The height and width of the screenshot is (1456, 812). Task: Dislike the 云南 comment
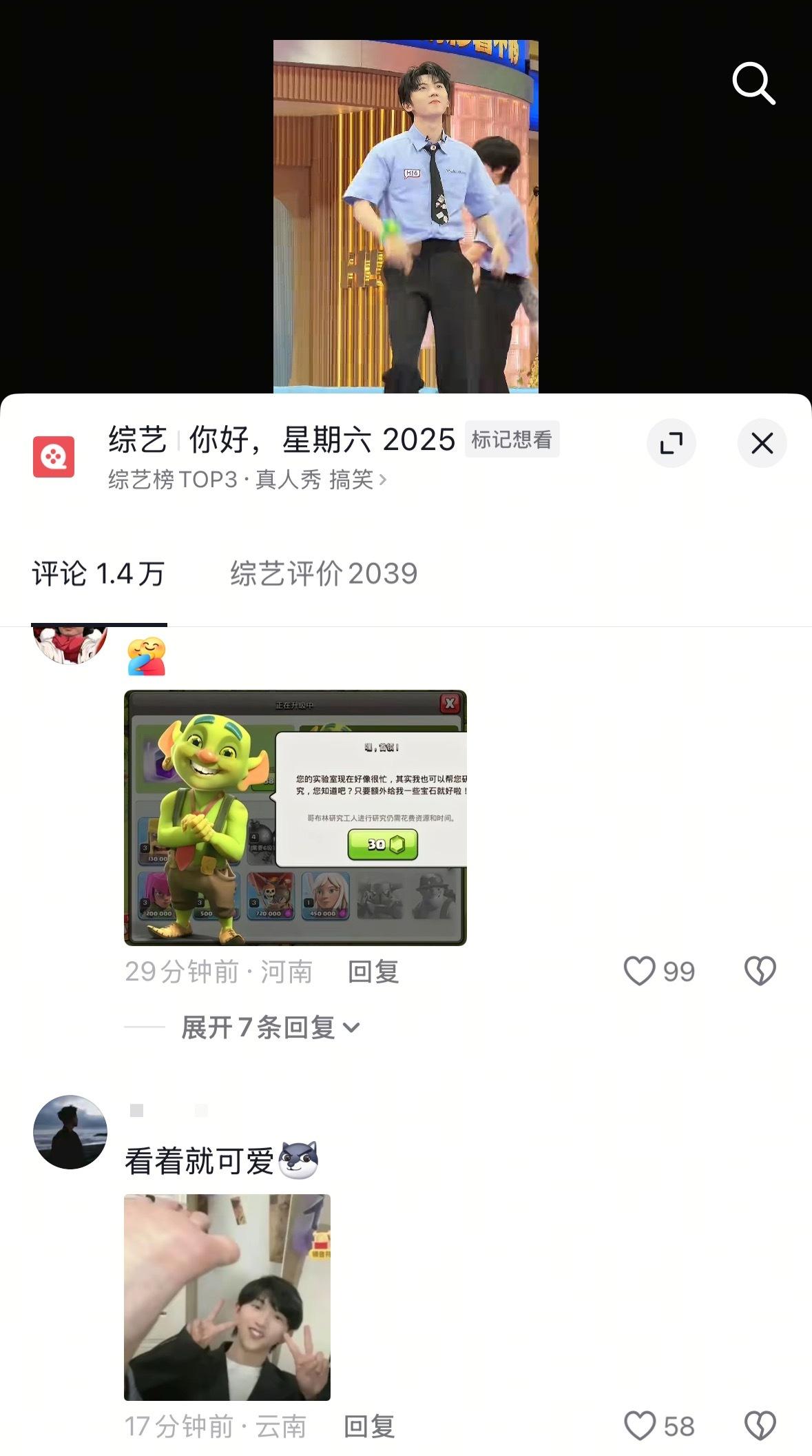(760, 1426)
